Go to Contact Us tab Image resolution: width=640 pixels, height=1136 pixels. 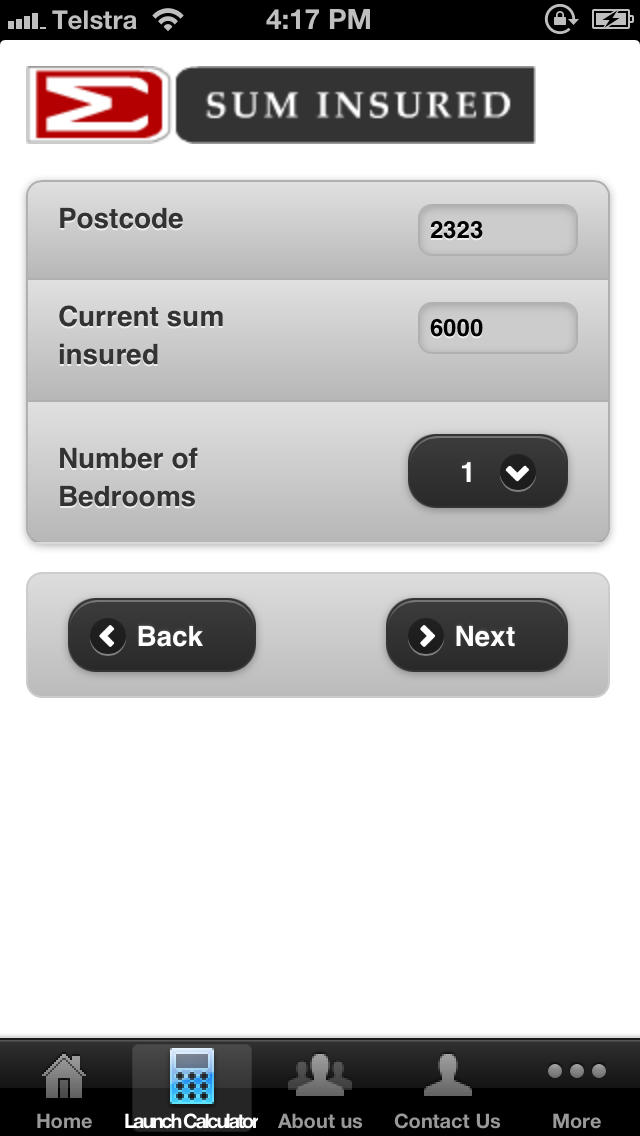click(447, 1089)
